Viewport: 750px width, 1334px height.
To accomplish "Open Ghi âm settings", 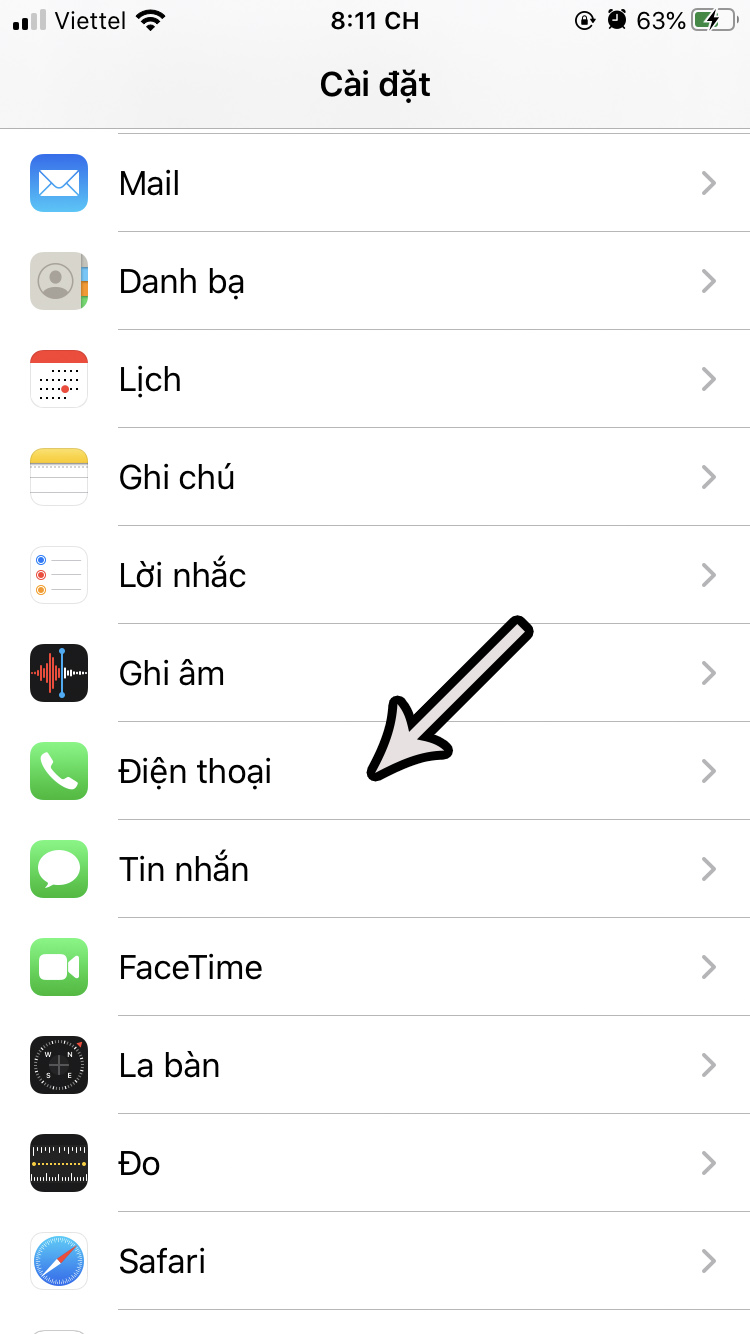I will coord(375,673).
